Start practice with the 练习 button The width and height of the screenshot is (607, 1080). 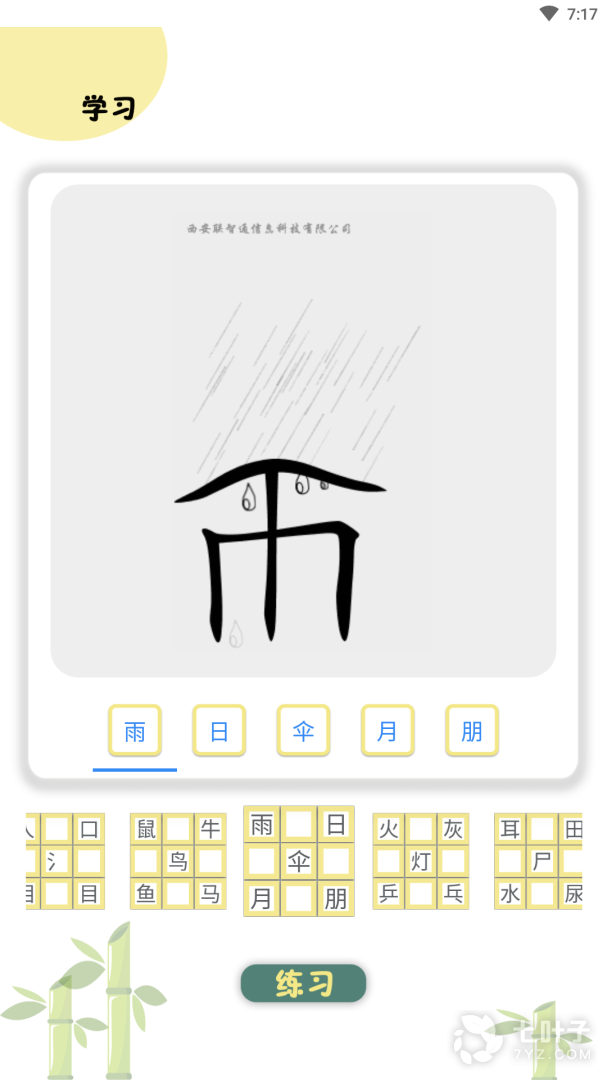(x=303, y=984)
